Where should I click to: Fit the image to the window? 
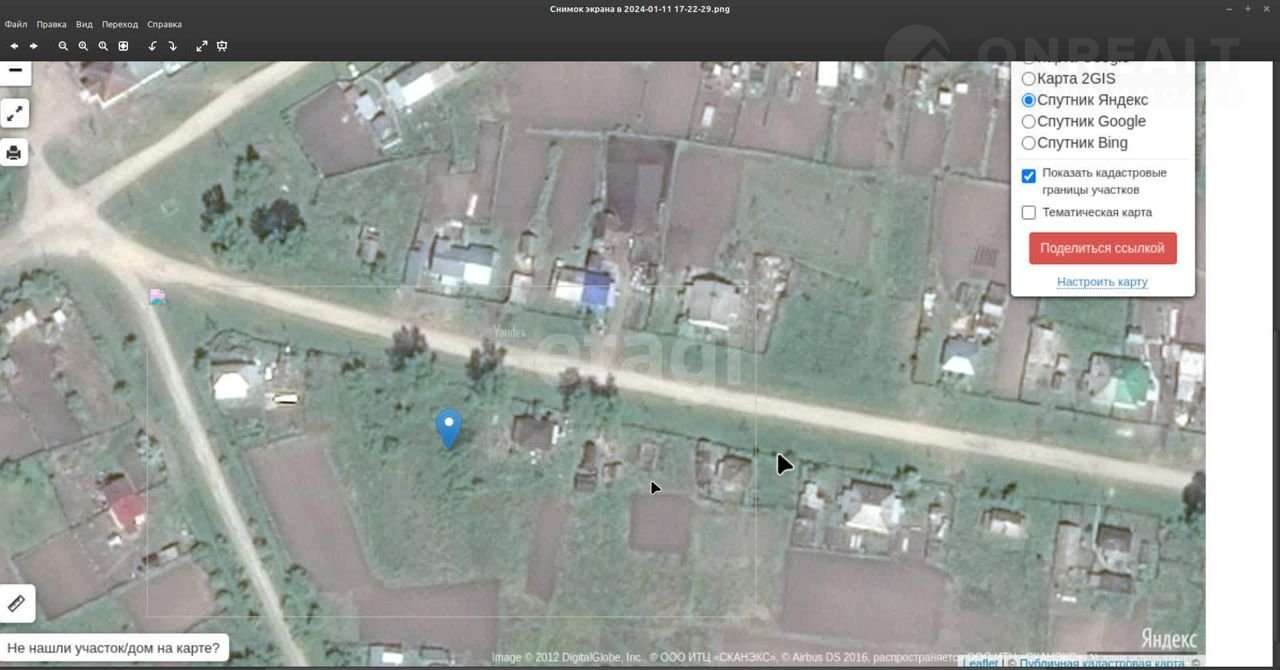tap(123, 46)
